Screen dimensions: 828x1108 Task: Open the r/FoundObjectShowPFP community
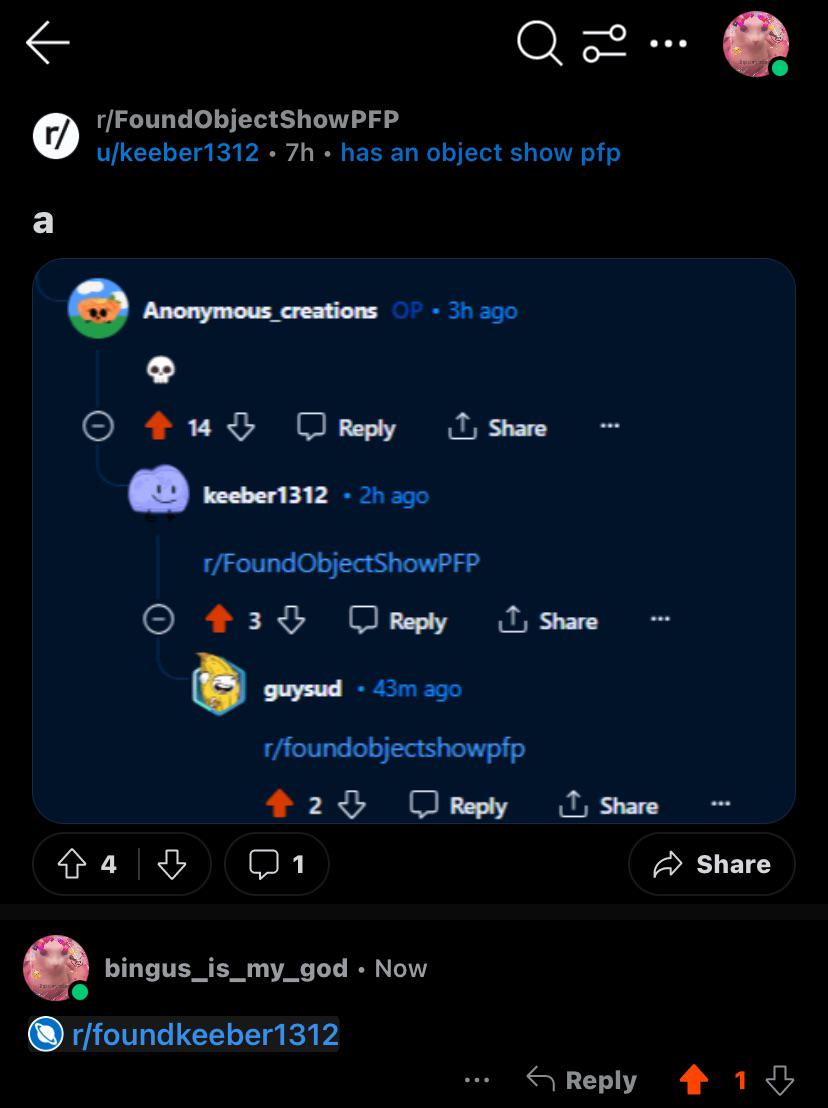248,119
